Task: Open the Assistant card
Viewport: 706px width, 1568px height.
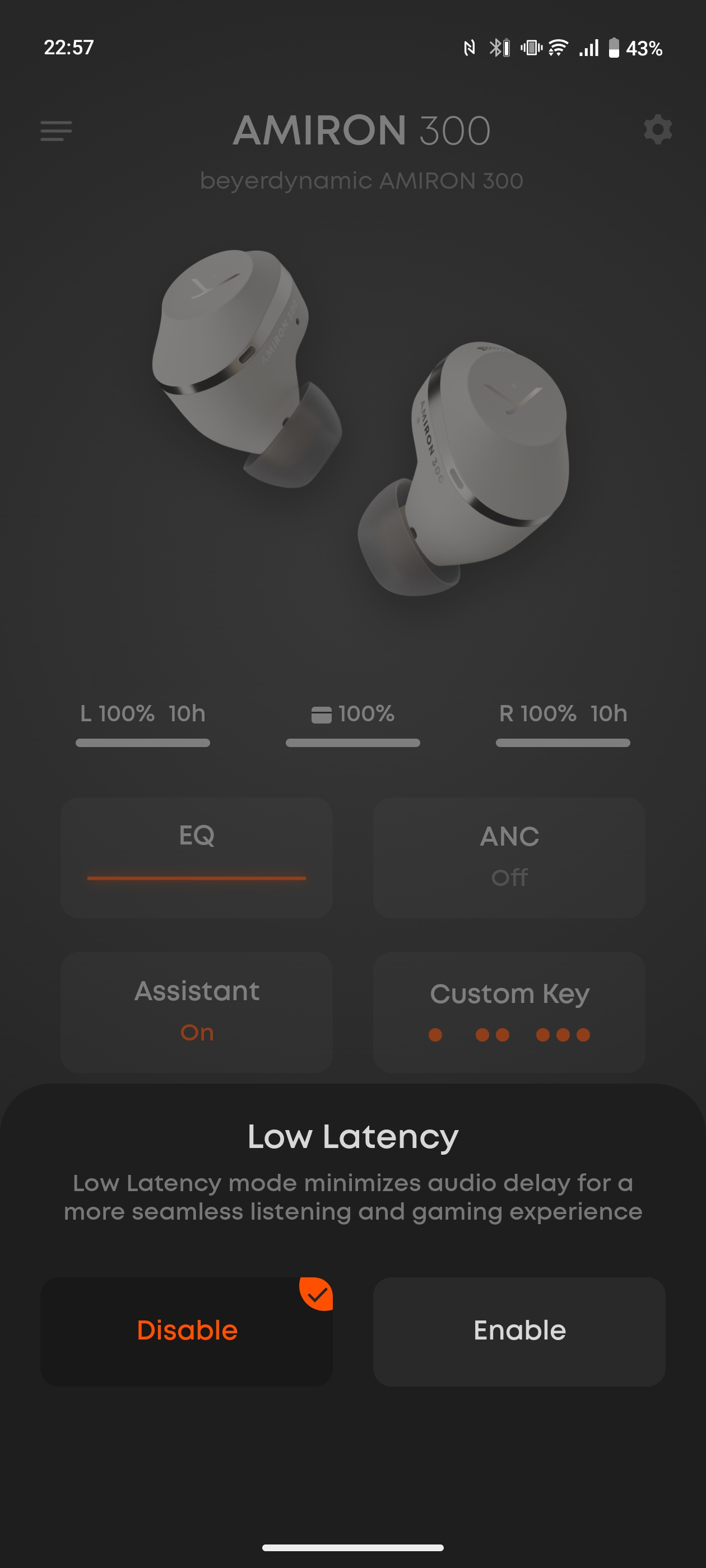Action: [196, 1012]
